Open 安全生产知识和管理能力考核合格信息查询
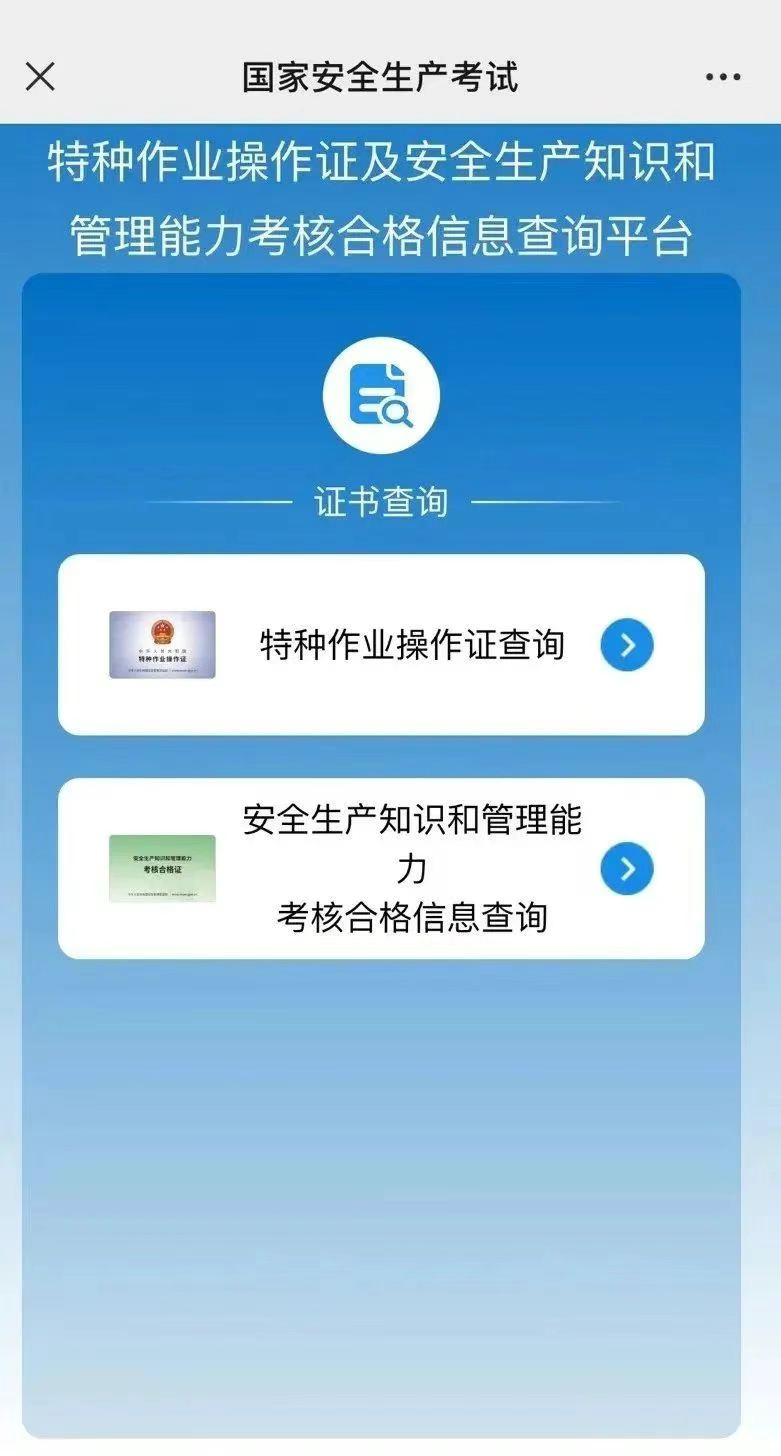 pos(381,868)
